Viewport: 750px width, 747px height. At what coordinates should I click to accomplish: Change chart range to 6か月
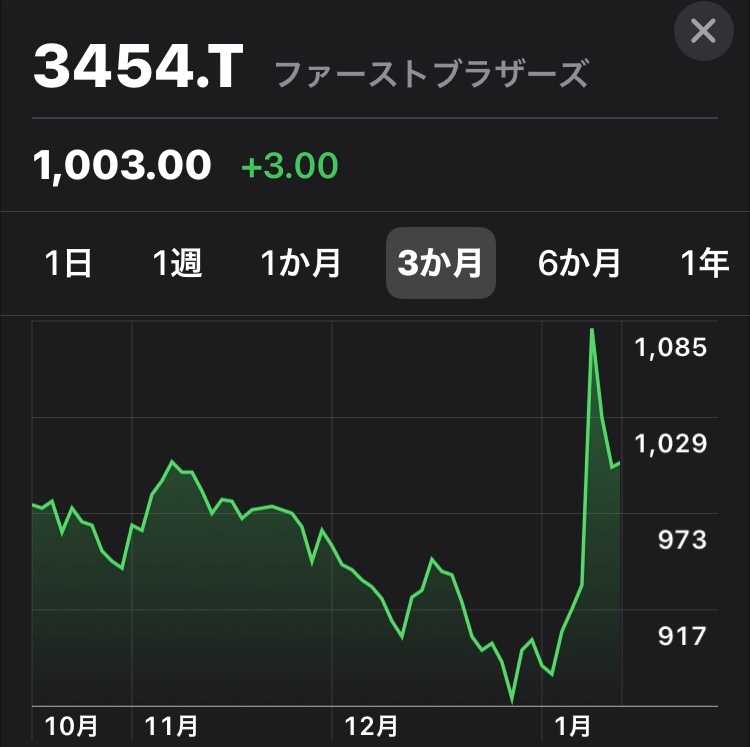(x=579, y=263)
